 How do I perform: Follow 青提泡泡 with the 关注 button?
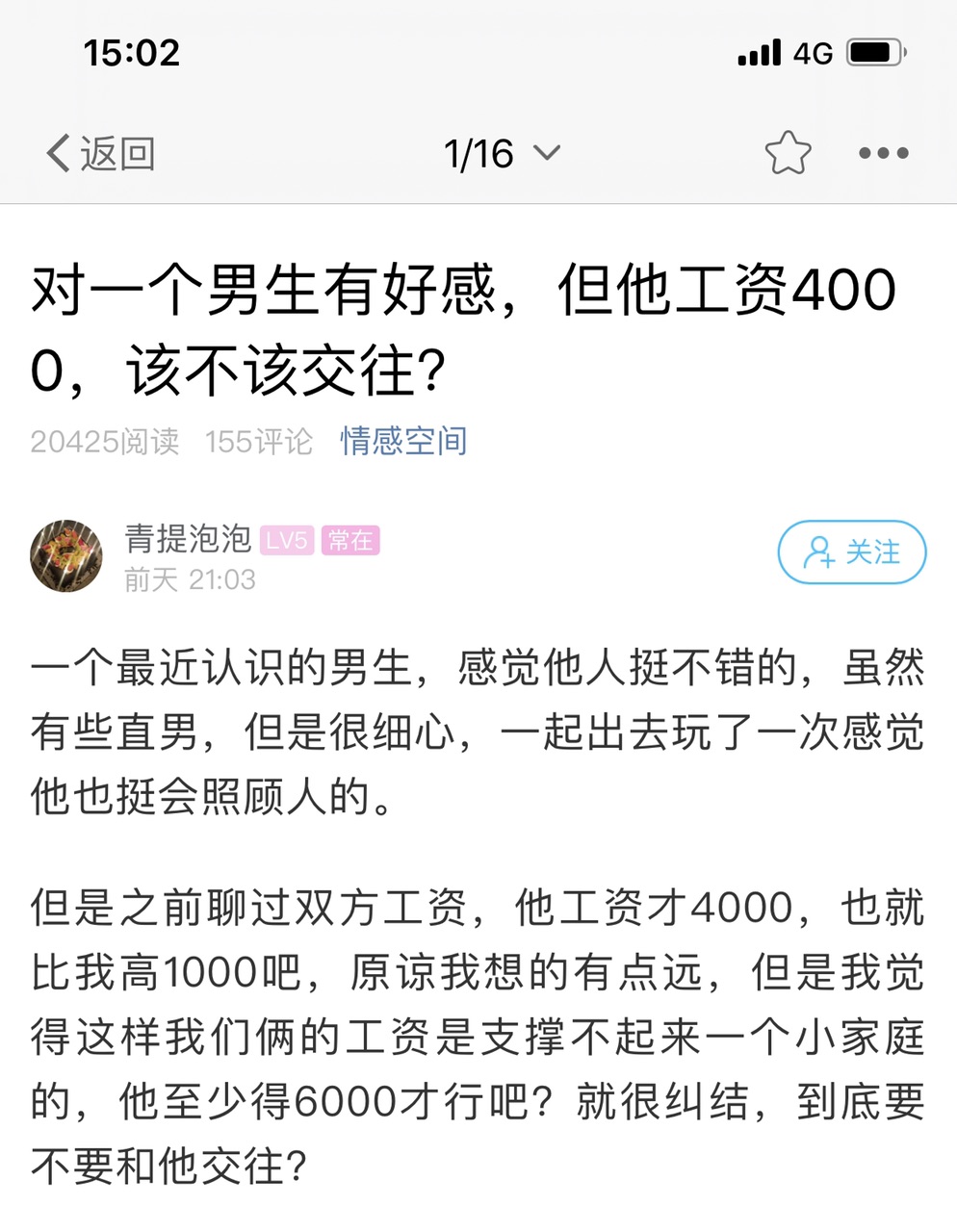click(851, 552)
